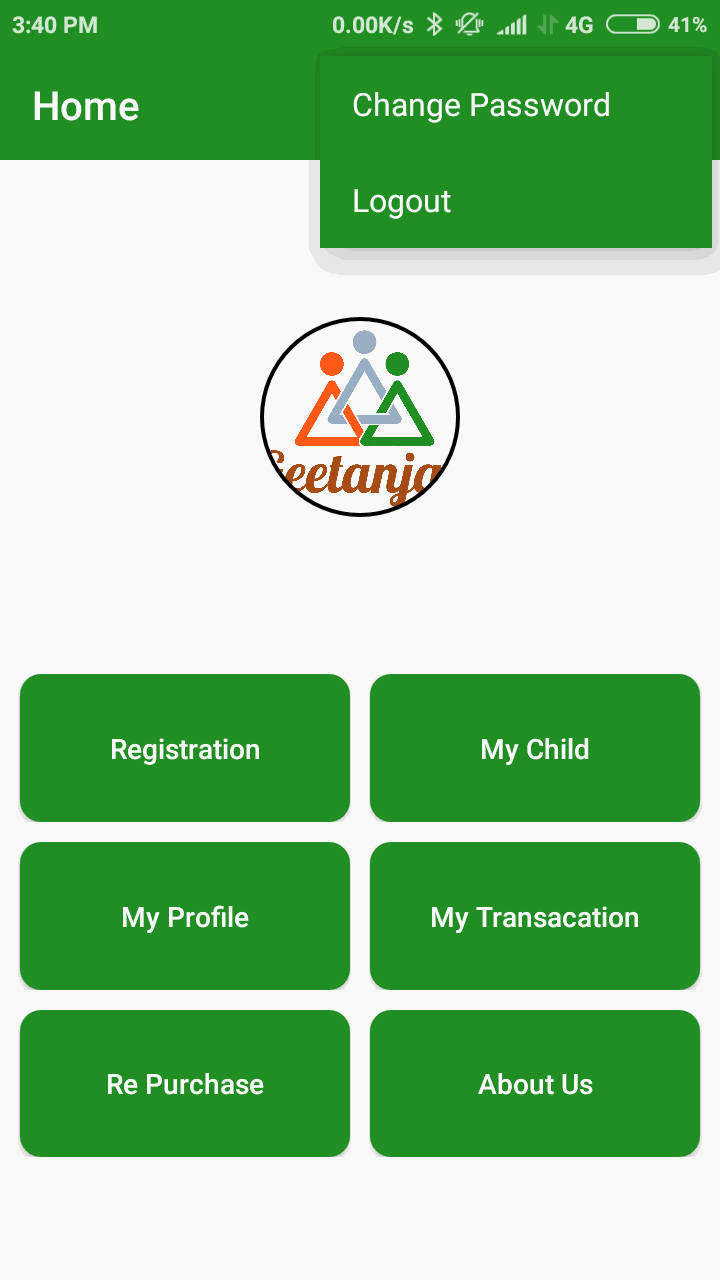
Task: Tap the data up/down arrows icon
Action: tap(548, 25)
